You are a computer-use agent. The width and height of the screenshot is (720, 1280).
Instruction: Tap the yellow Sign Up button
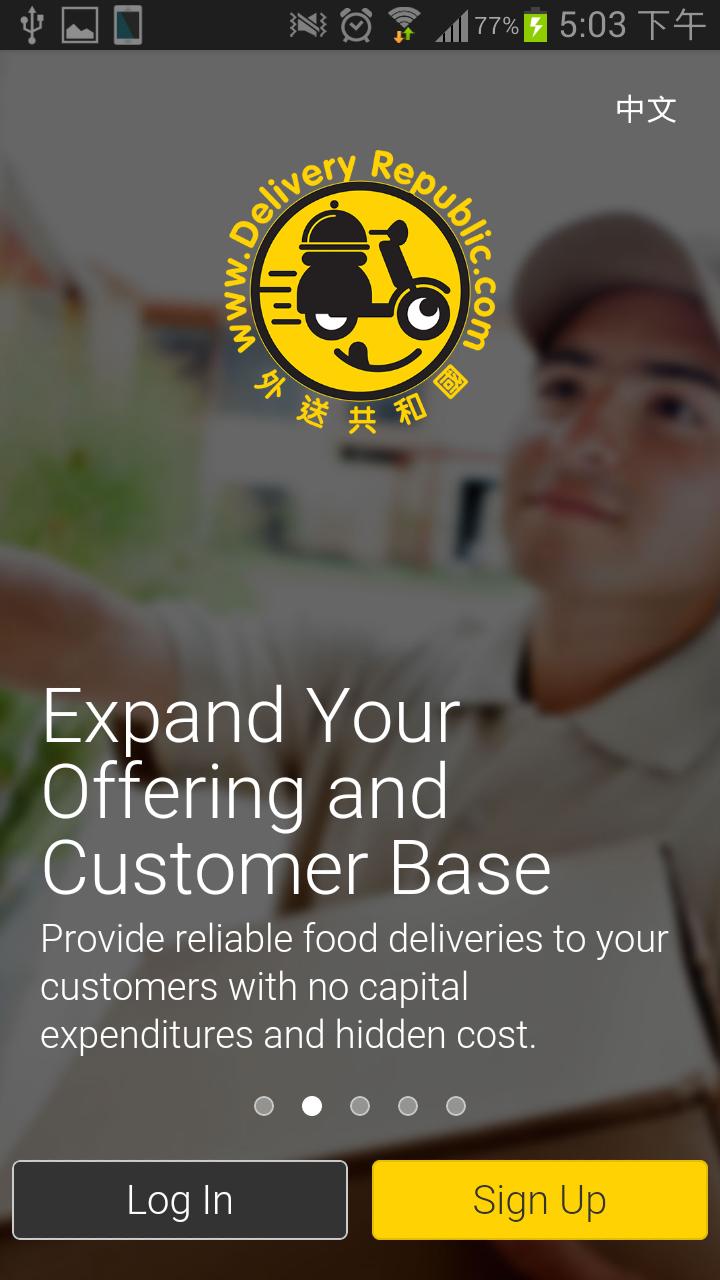point(540,1199)
